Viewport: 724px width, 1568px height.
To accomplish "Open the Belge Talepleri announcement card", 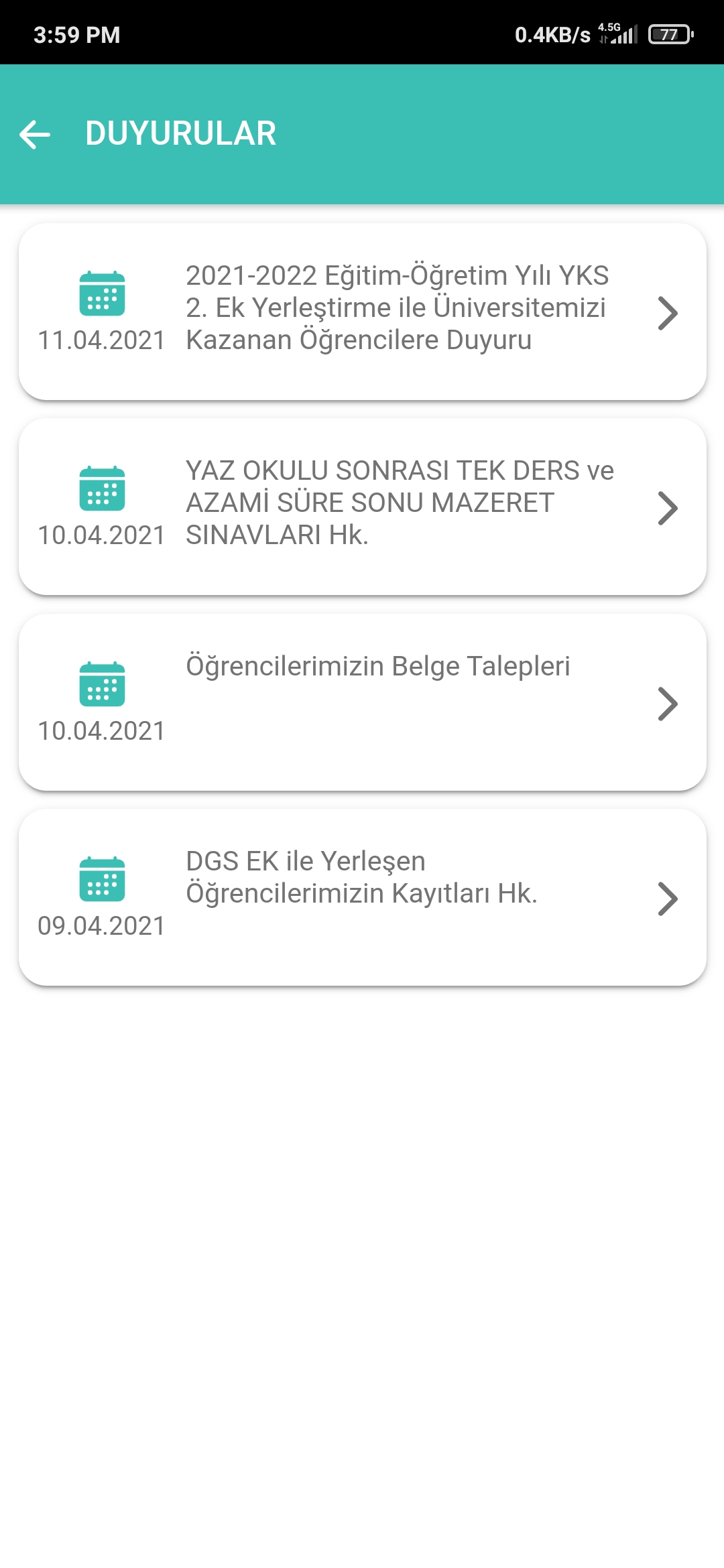I will [x=362, y=703].
